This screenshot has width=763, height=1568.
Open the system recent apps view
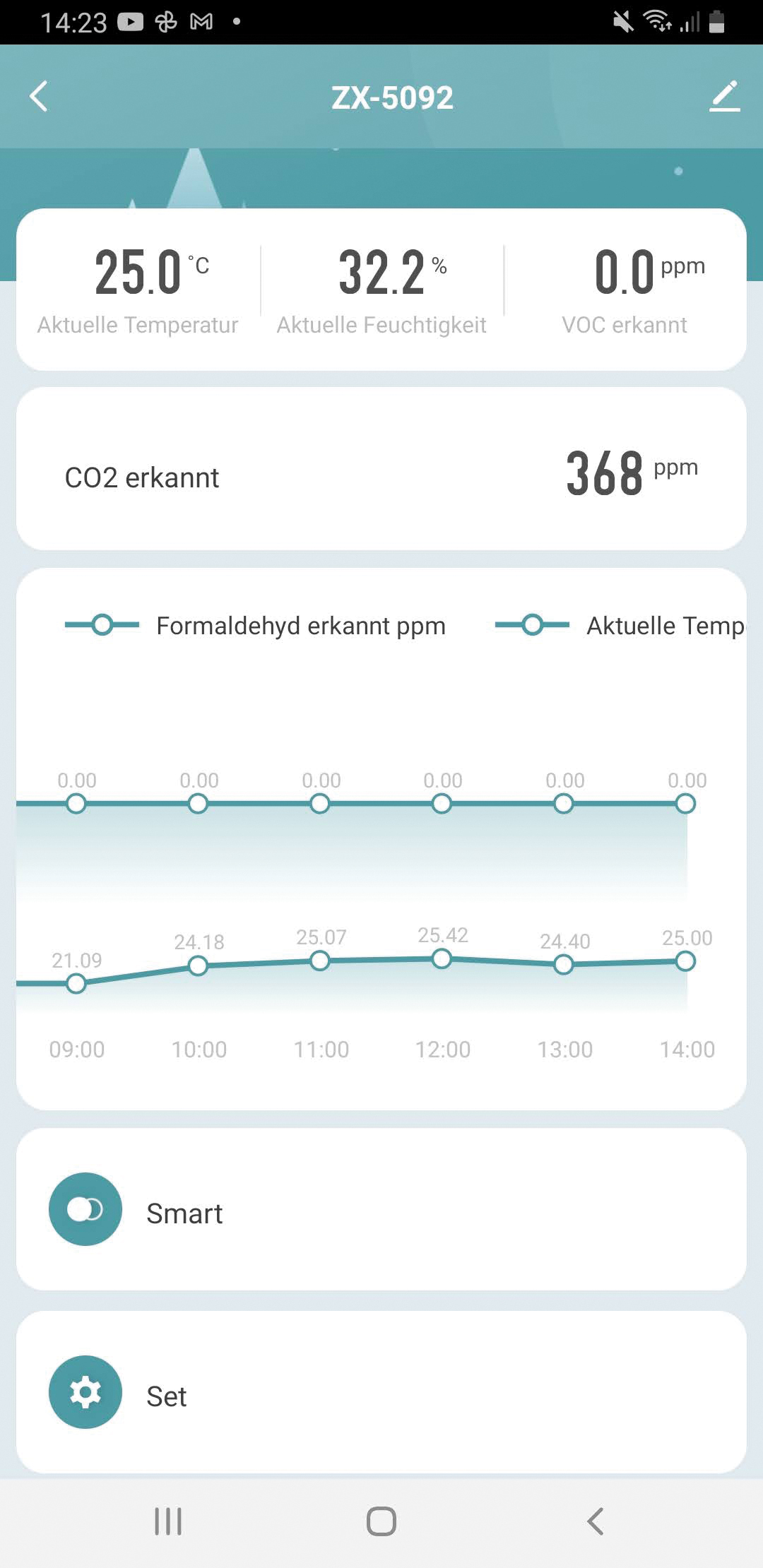(x=168, y=1521)
